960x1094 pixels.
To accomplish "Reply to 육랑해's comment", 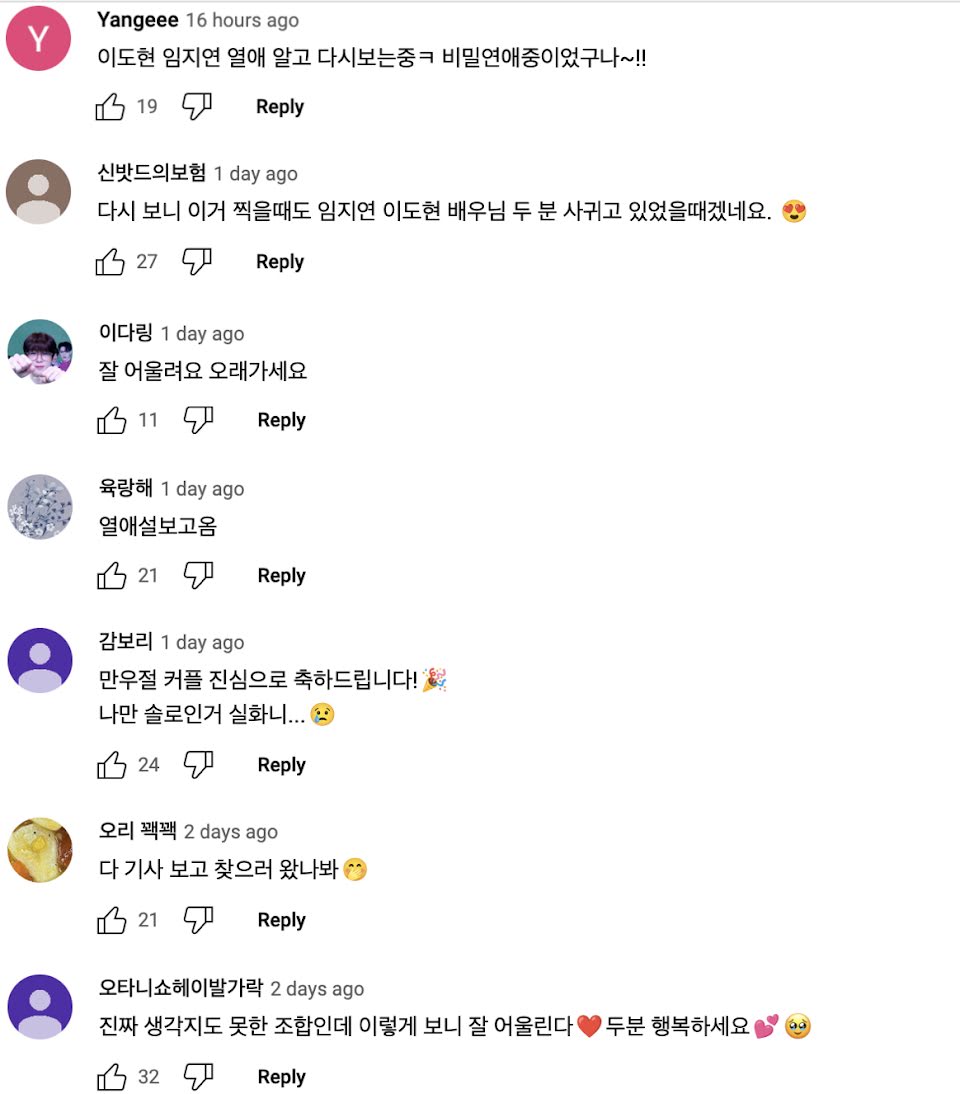I will coord(281,576).
